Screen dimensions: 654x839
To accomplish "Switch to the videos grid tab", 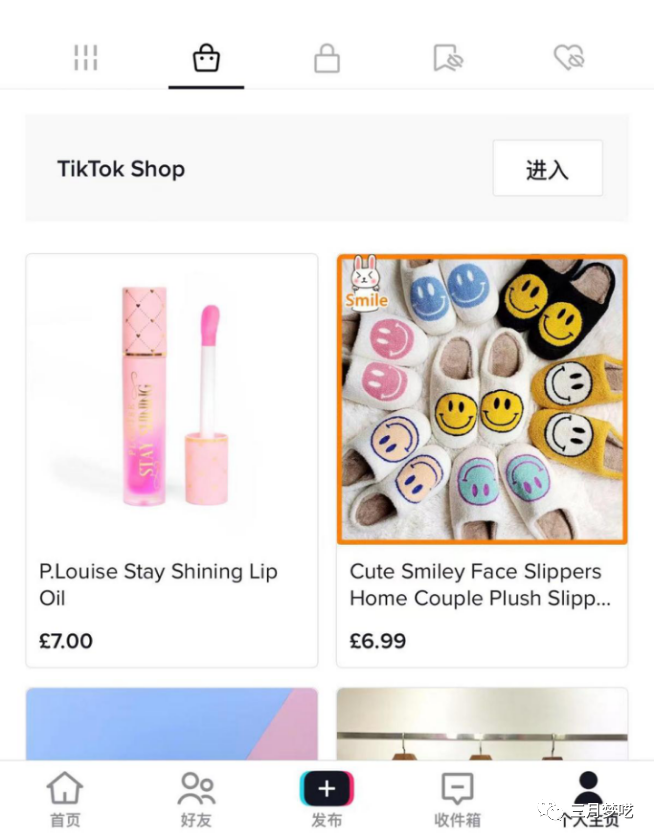I will pyautogui.click(x=86, y=58).
